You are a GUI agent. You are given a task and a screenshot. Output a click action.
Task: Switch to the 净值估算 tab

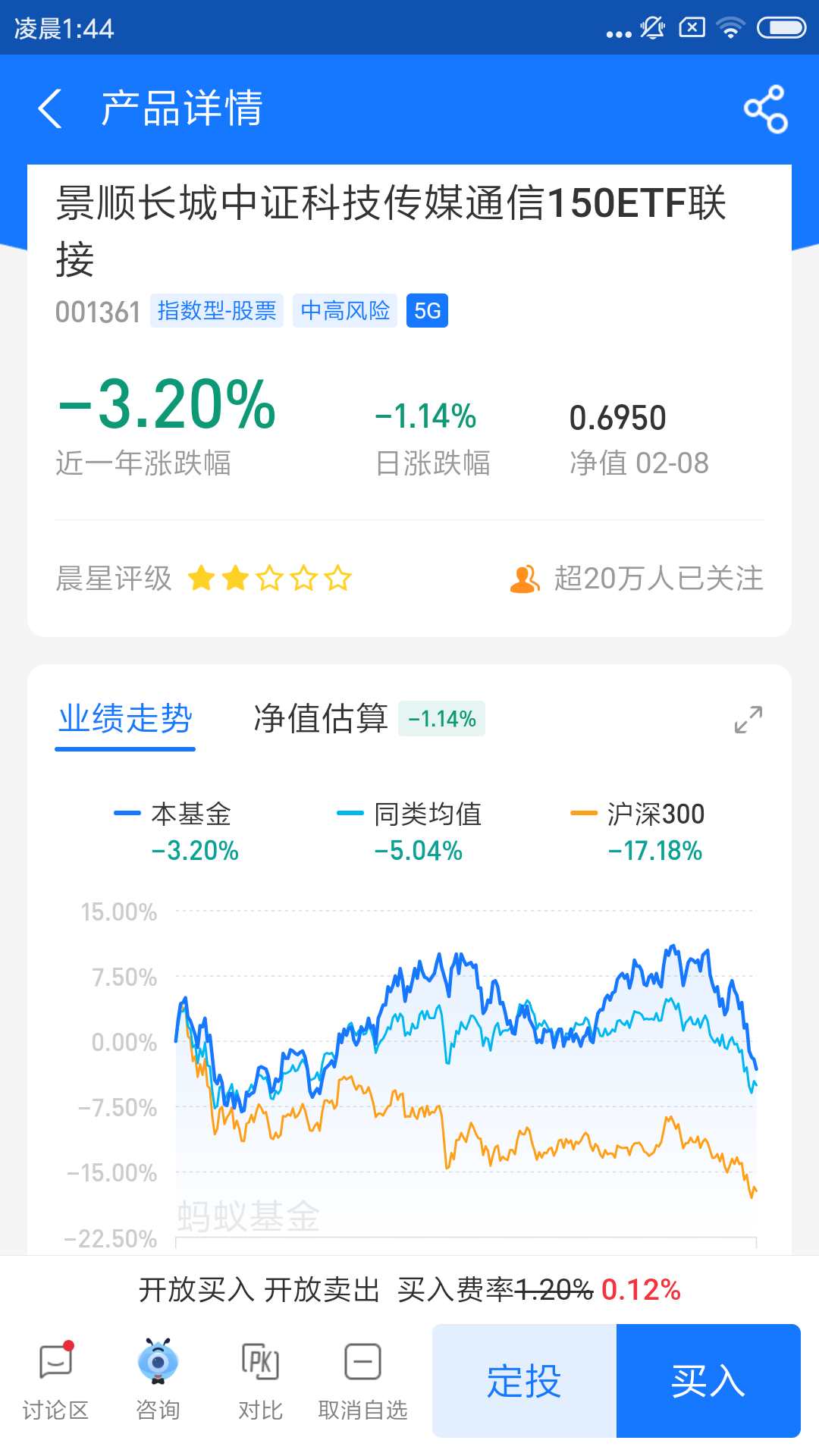point(320,718)
